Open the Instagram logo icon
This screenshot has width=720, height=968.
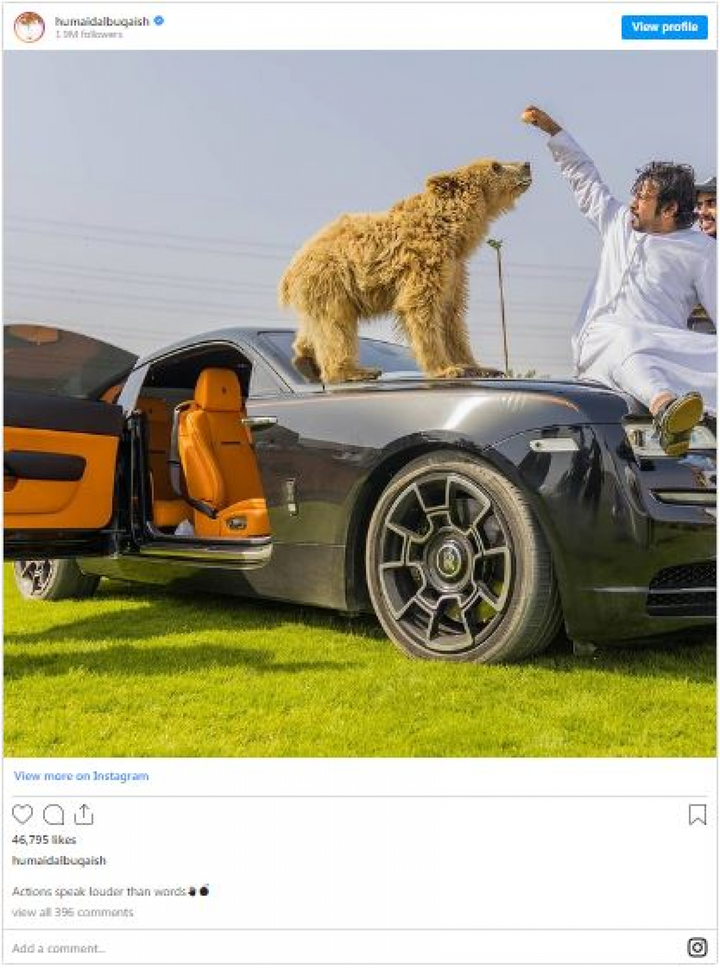(x=697, y=947)
